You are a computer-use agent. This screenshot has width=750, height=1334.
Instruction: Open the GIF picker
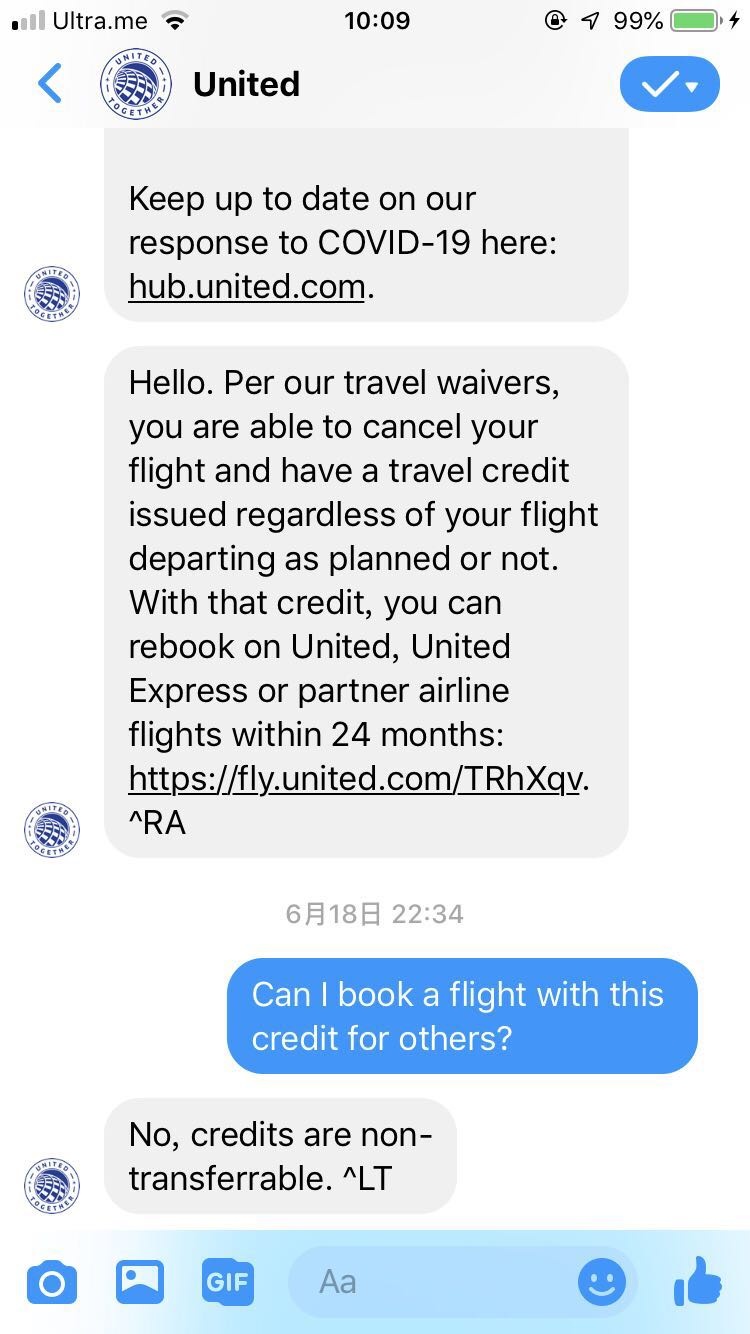point(228,1281)
